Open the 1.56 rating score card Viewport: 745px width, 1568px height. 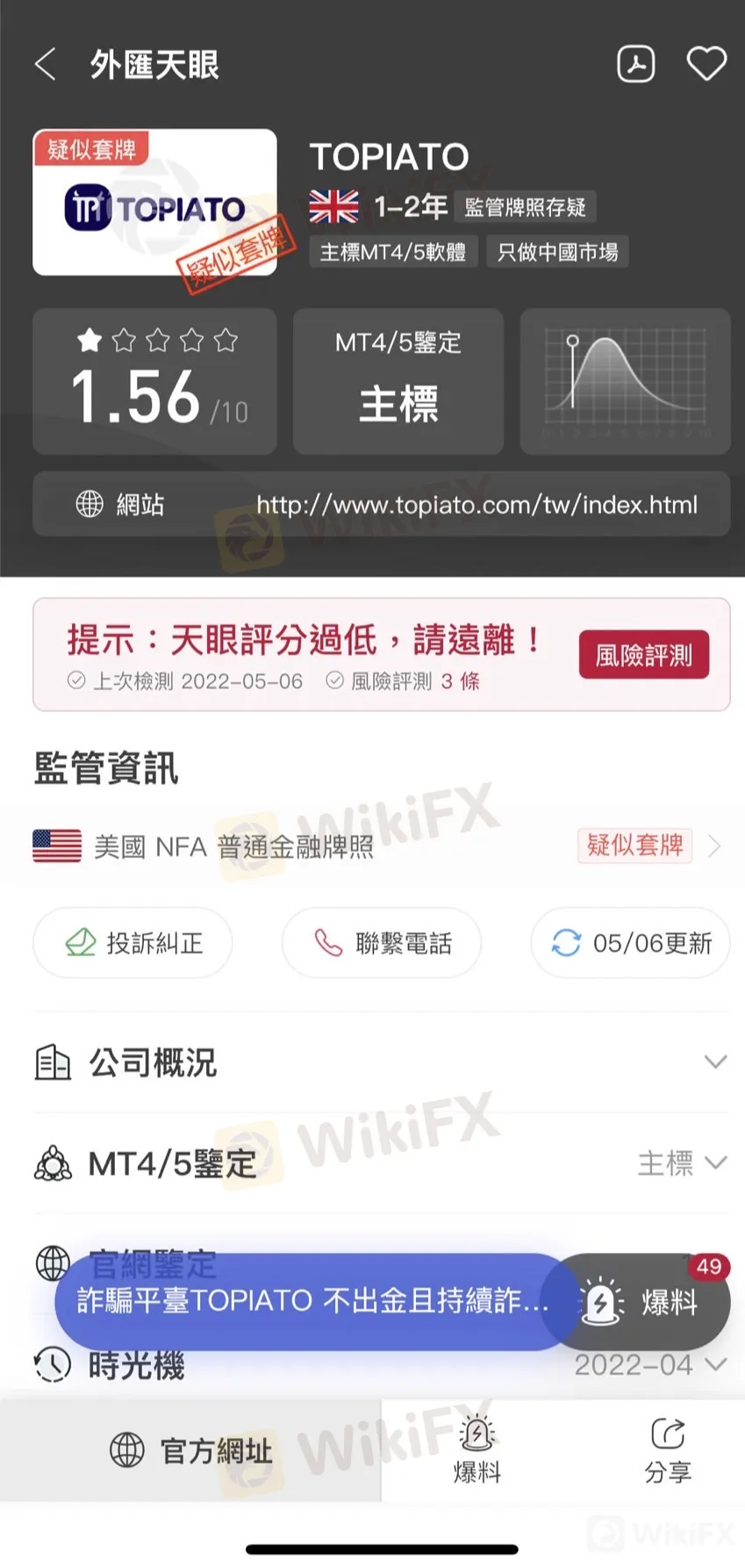[154, 381]
